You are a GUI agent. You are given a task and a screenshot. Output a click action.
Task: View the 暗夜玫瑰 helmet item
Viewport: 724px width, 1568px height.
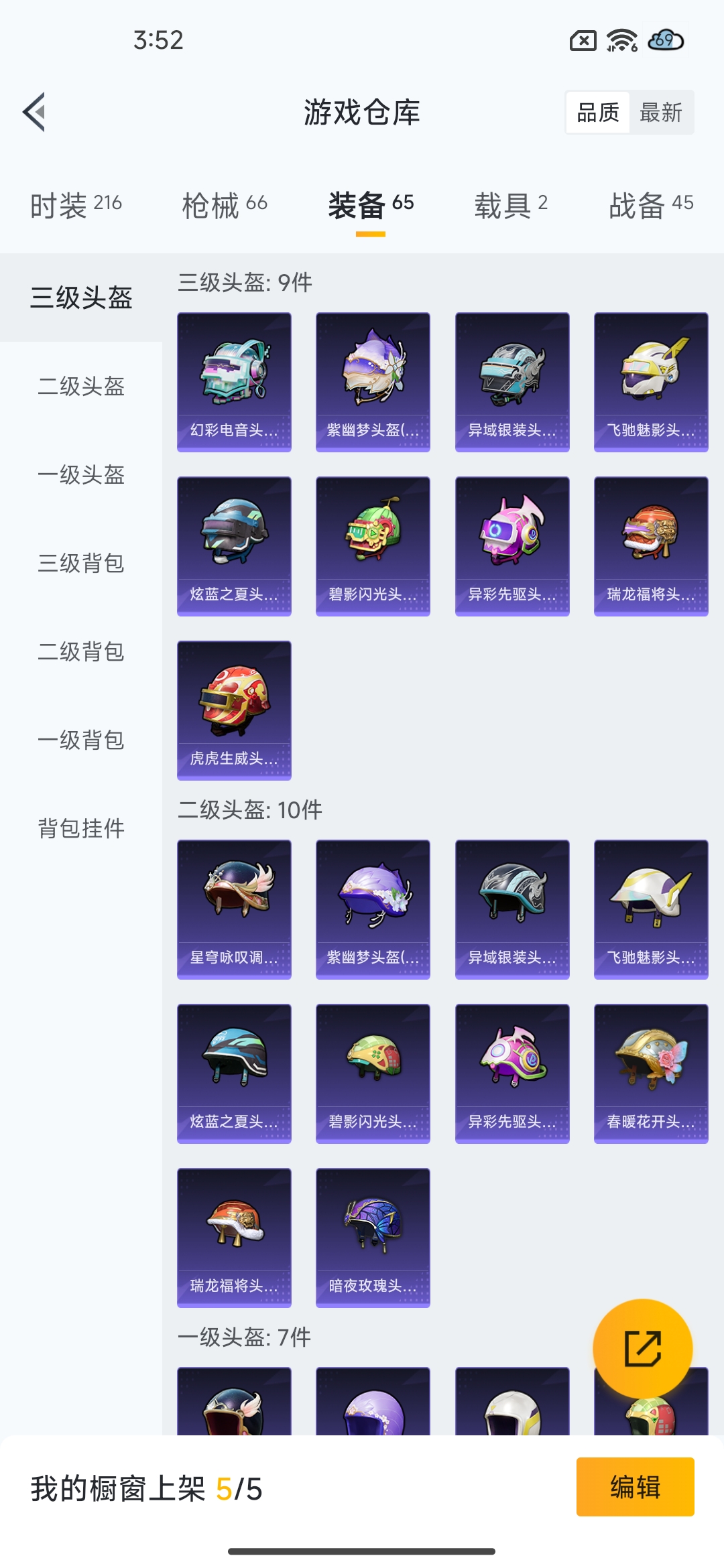pos(373,1238)
